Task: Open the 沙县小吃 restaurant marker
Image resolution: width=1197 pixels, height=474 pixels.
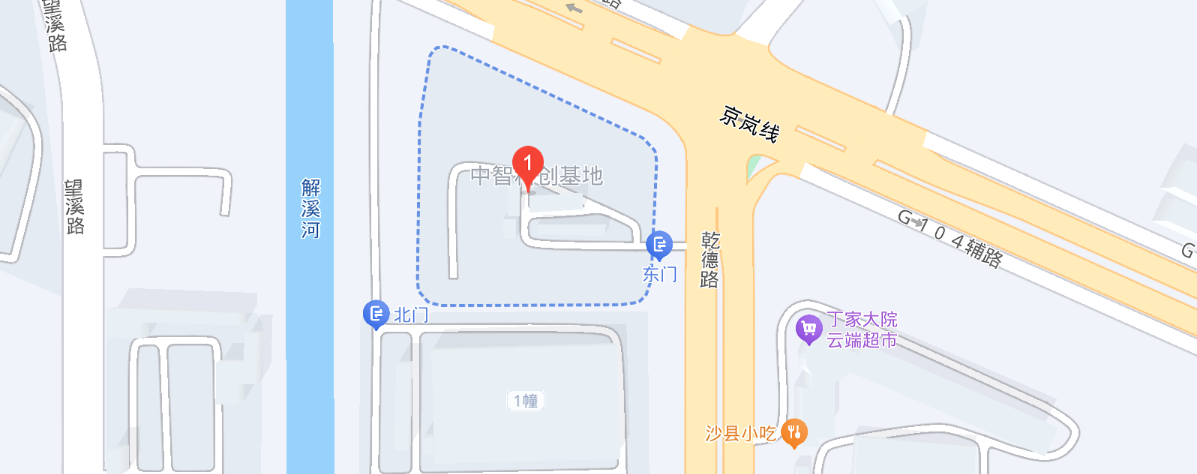Action: (796, 432)
